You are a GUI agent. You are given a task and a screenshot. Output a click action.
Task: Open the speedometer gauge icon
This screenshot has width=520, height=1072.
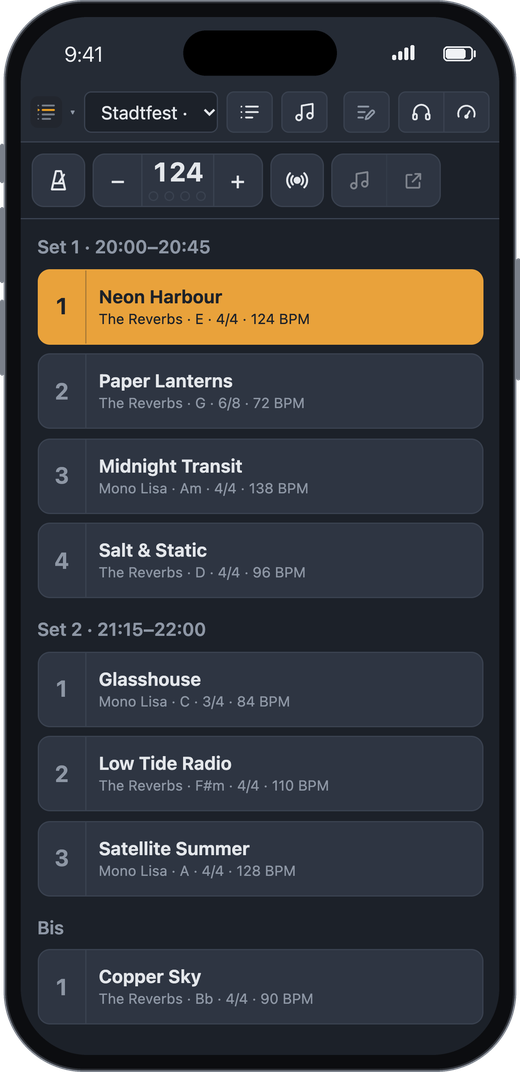(x=467, y=112)
